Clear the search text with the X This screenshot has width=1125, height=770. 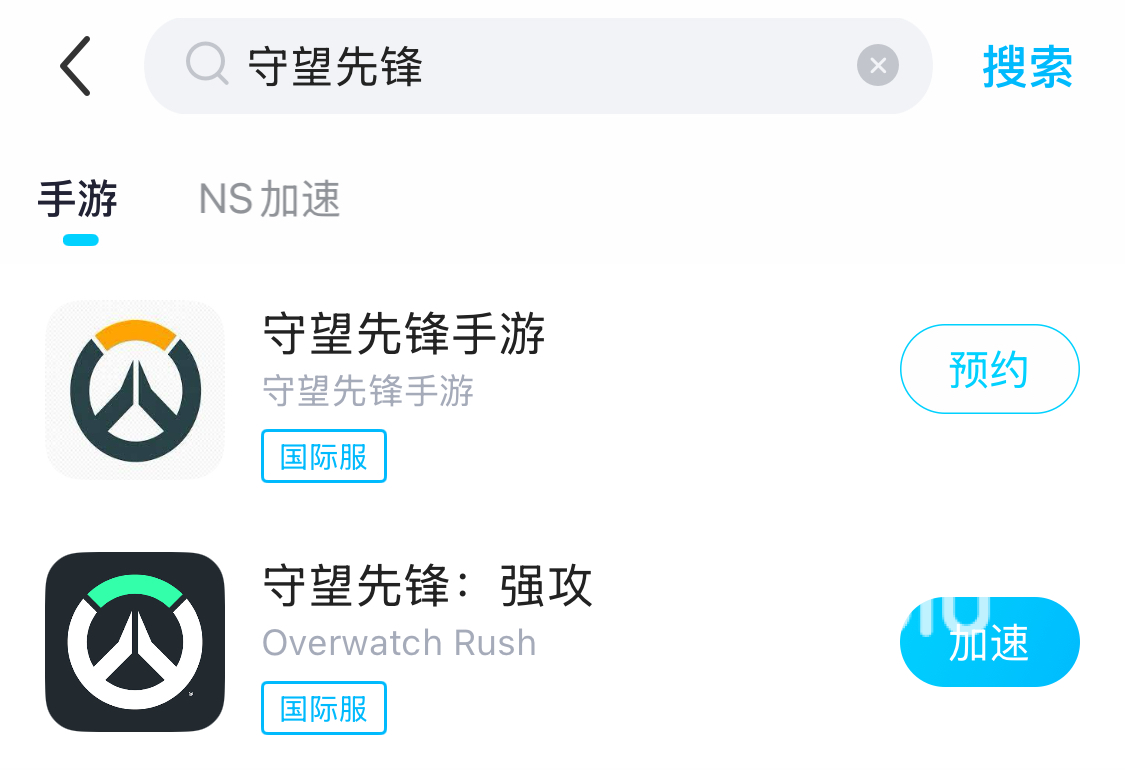coord(877,66)
